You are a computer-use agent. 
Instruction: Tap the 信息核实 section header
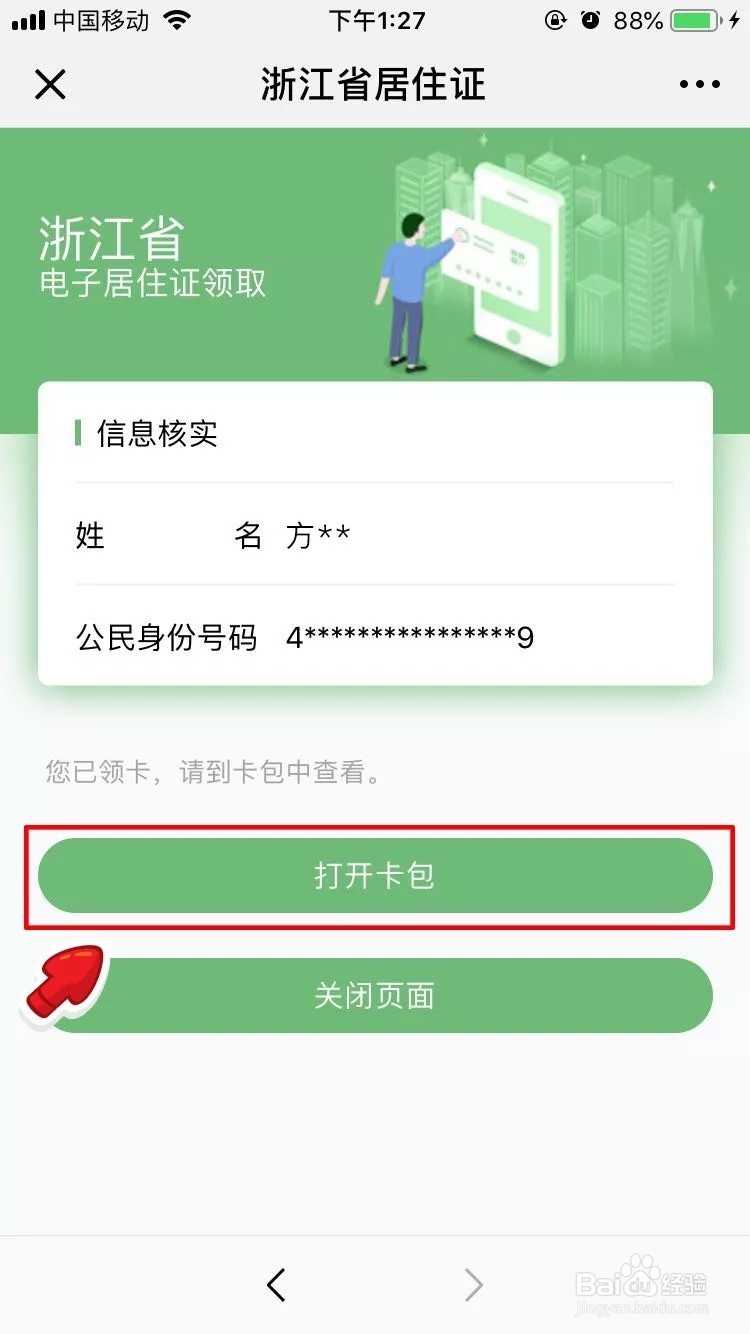pyautogui.click(x=155, y=433)
